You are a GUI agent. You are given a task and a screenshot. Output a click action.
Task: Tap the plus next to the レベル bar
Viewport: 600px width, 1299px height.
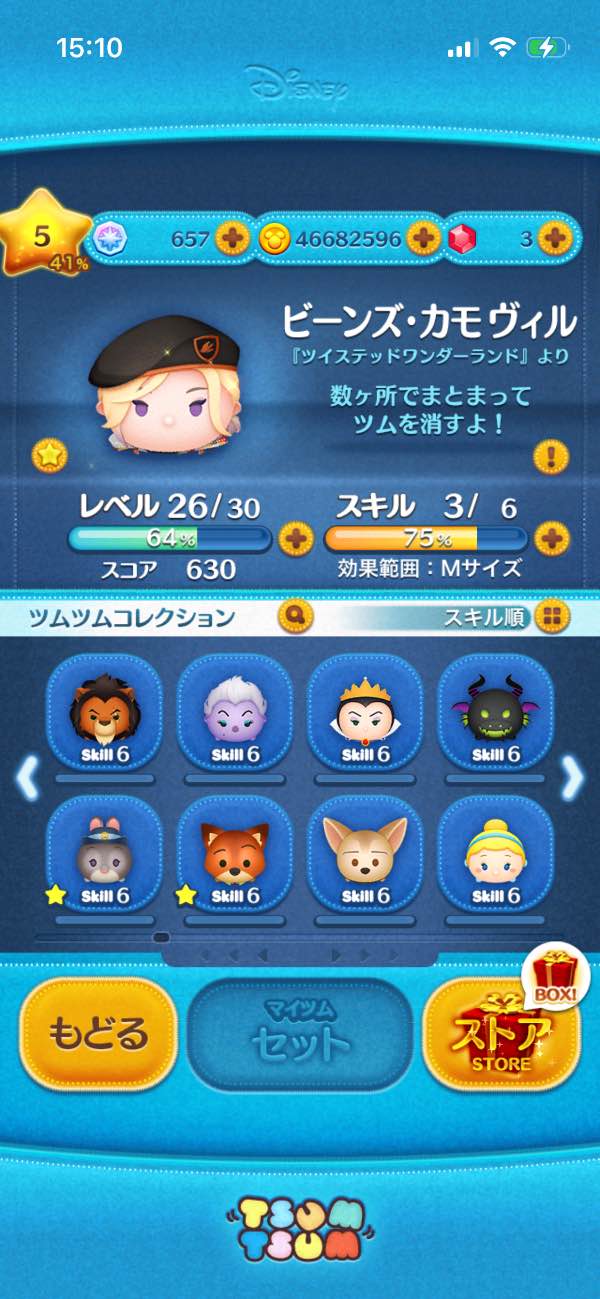click(x=295, y=540)
